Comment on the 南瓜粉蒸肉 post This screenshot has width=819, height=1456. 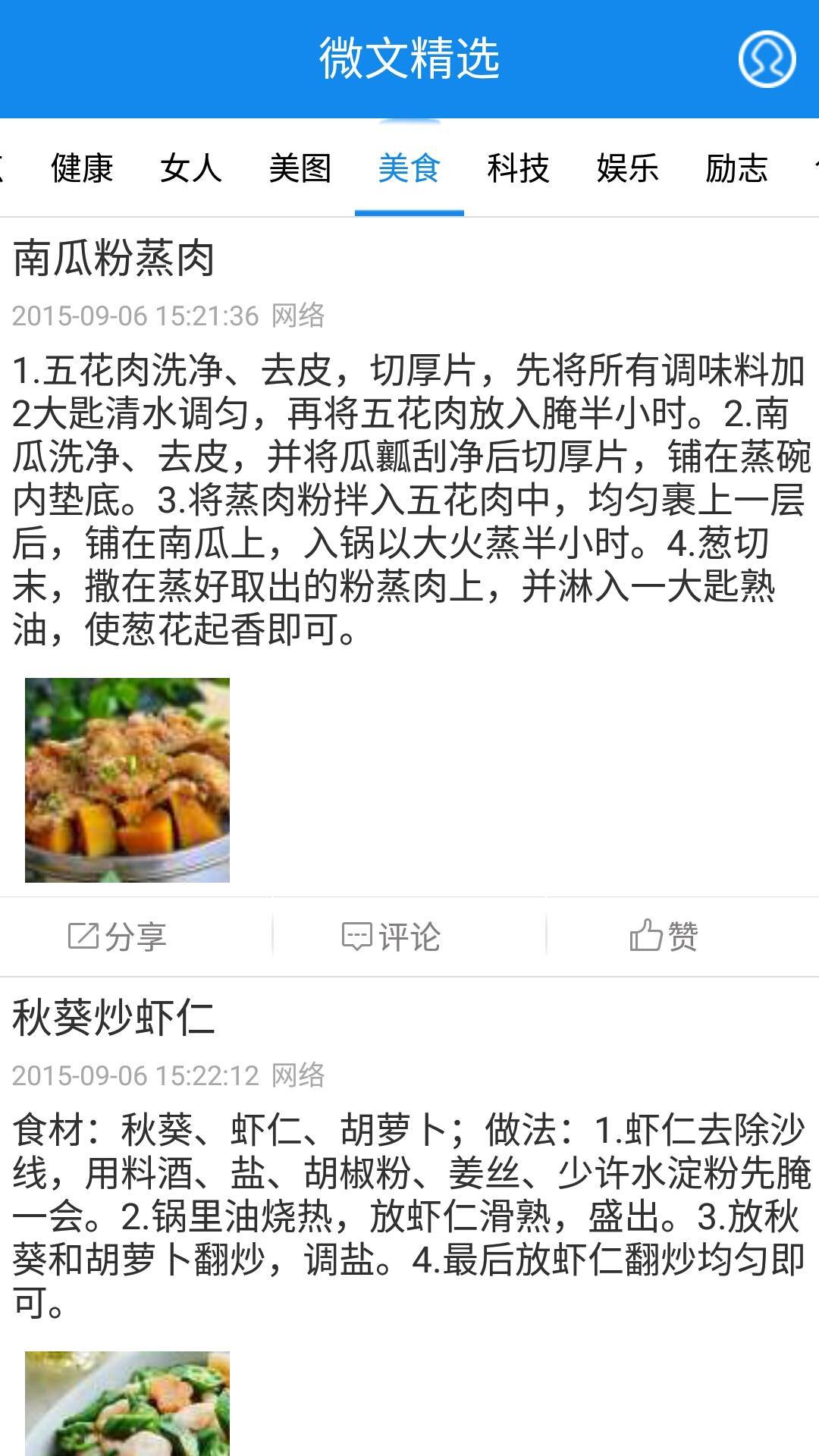[x=391, y=937]
